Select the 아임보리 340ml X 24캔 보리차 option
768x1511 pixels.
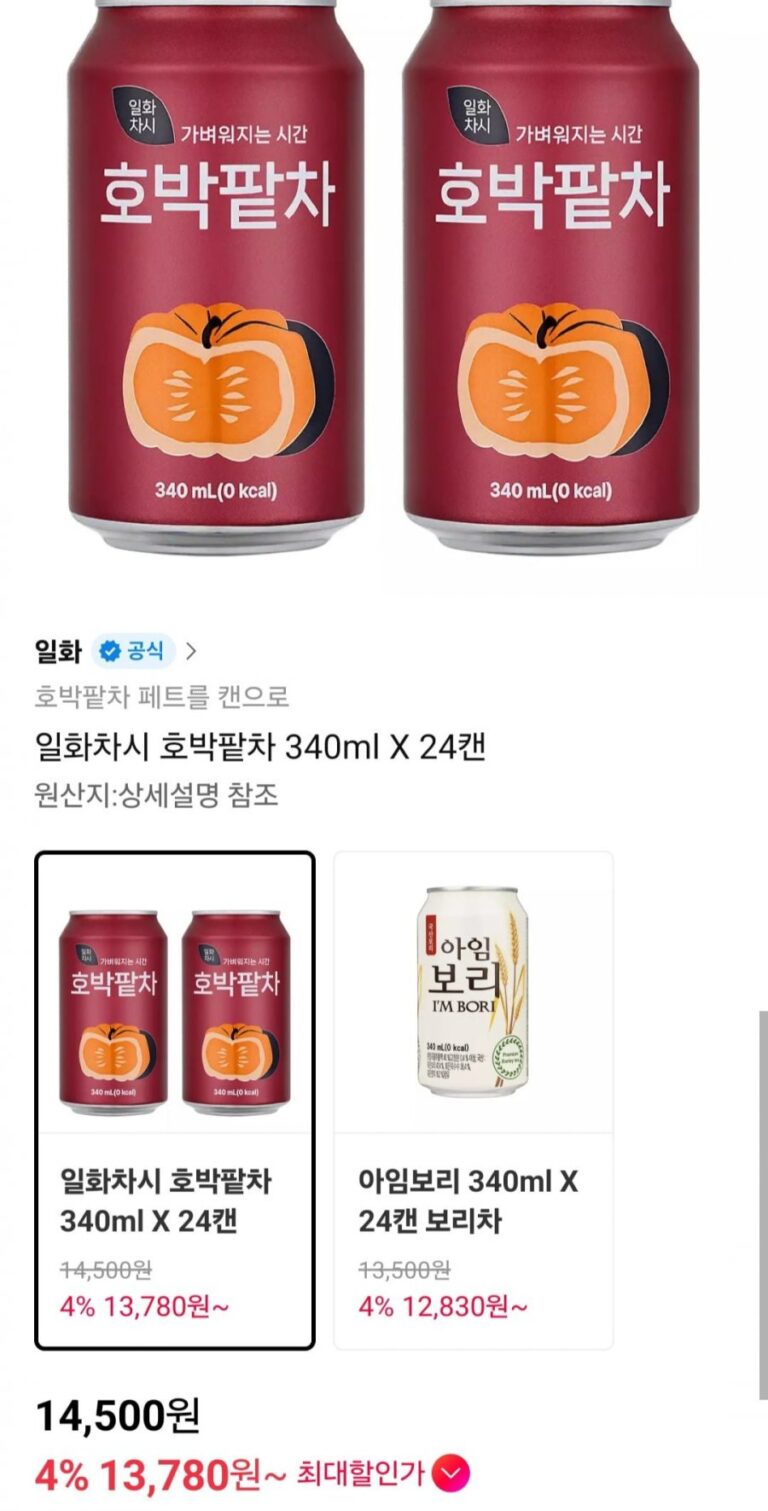point(473,1099)
